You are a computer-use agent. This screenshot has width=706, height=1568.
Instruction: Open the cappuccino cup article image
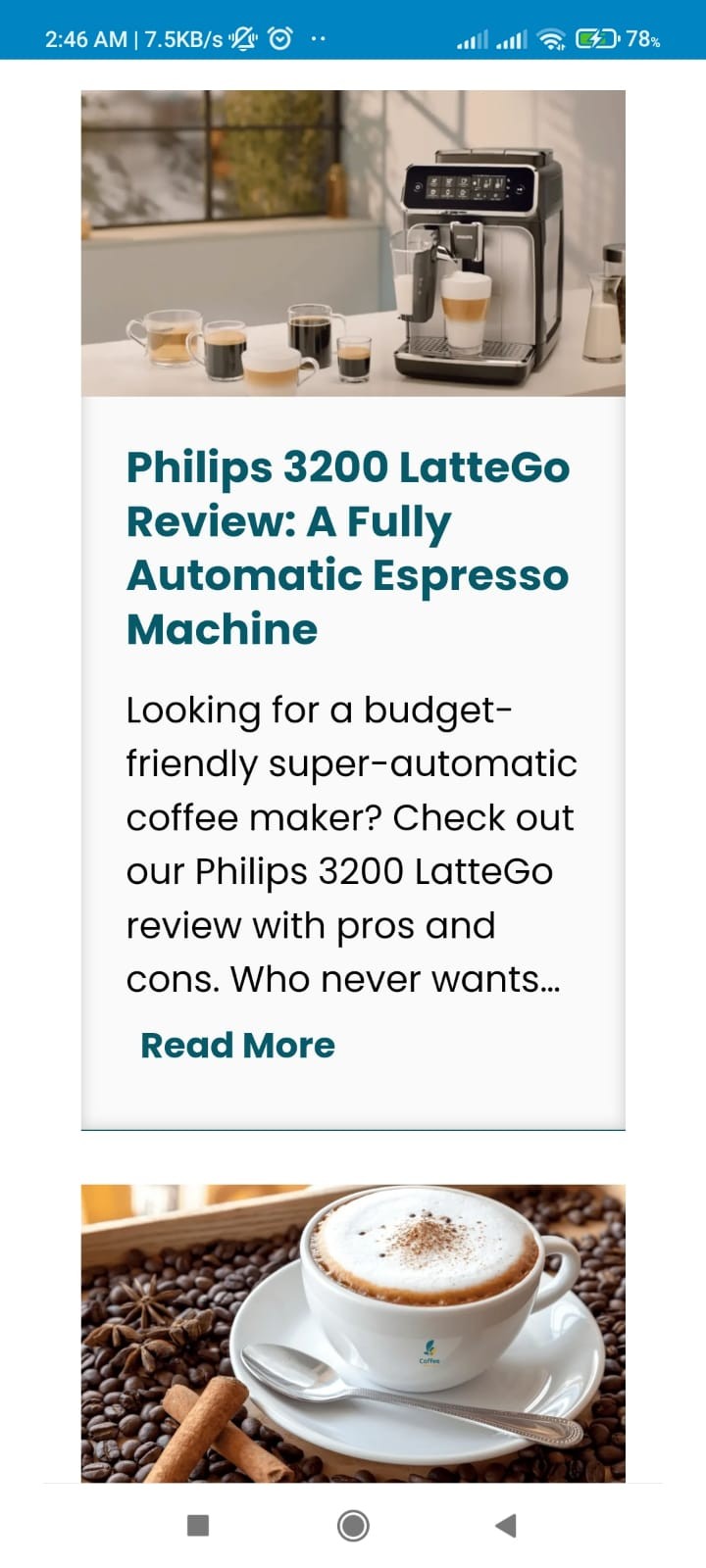(x=353, y=1333)
